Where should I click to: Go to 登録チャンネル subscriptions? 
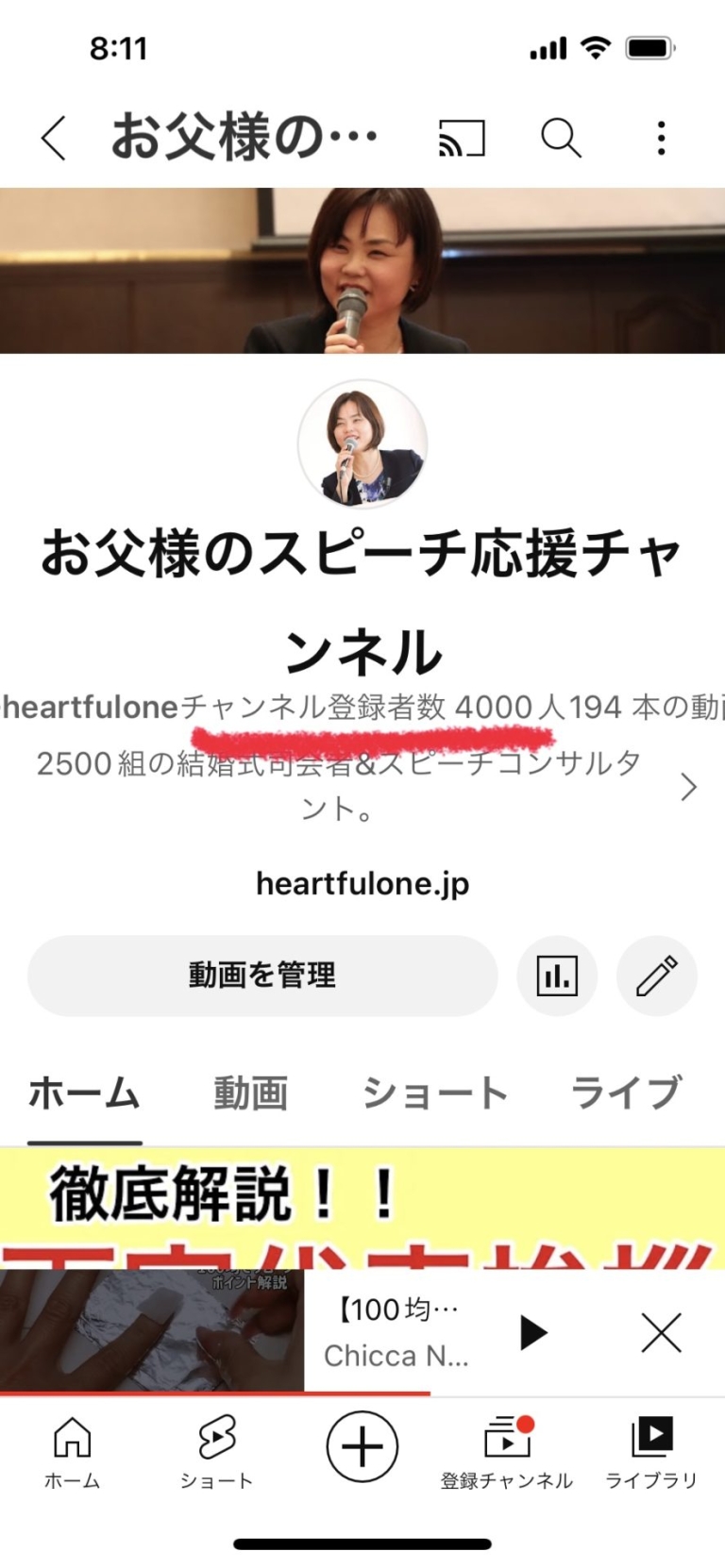(x=507, y=1453)
